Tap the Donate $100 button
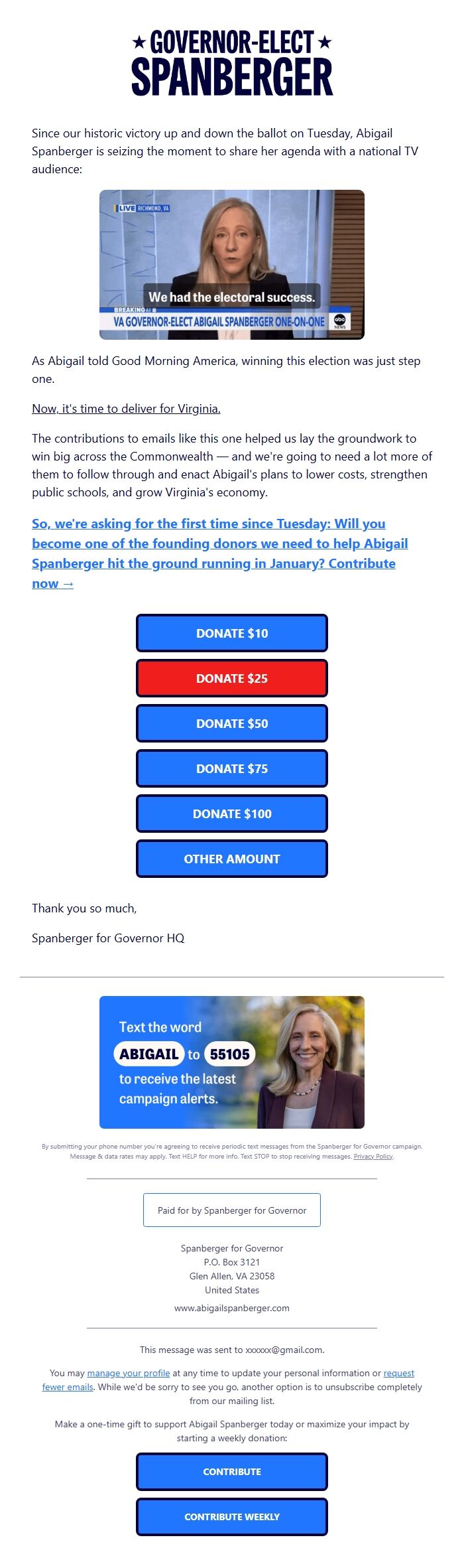The height and width of the screenshot is (1568, 464). coord(232,814)
